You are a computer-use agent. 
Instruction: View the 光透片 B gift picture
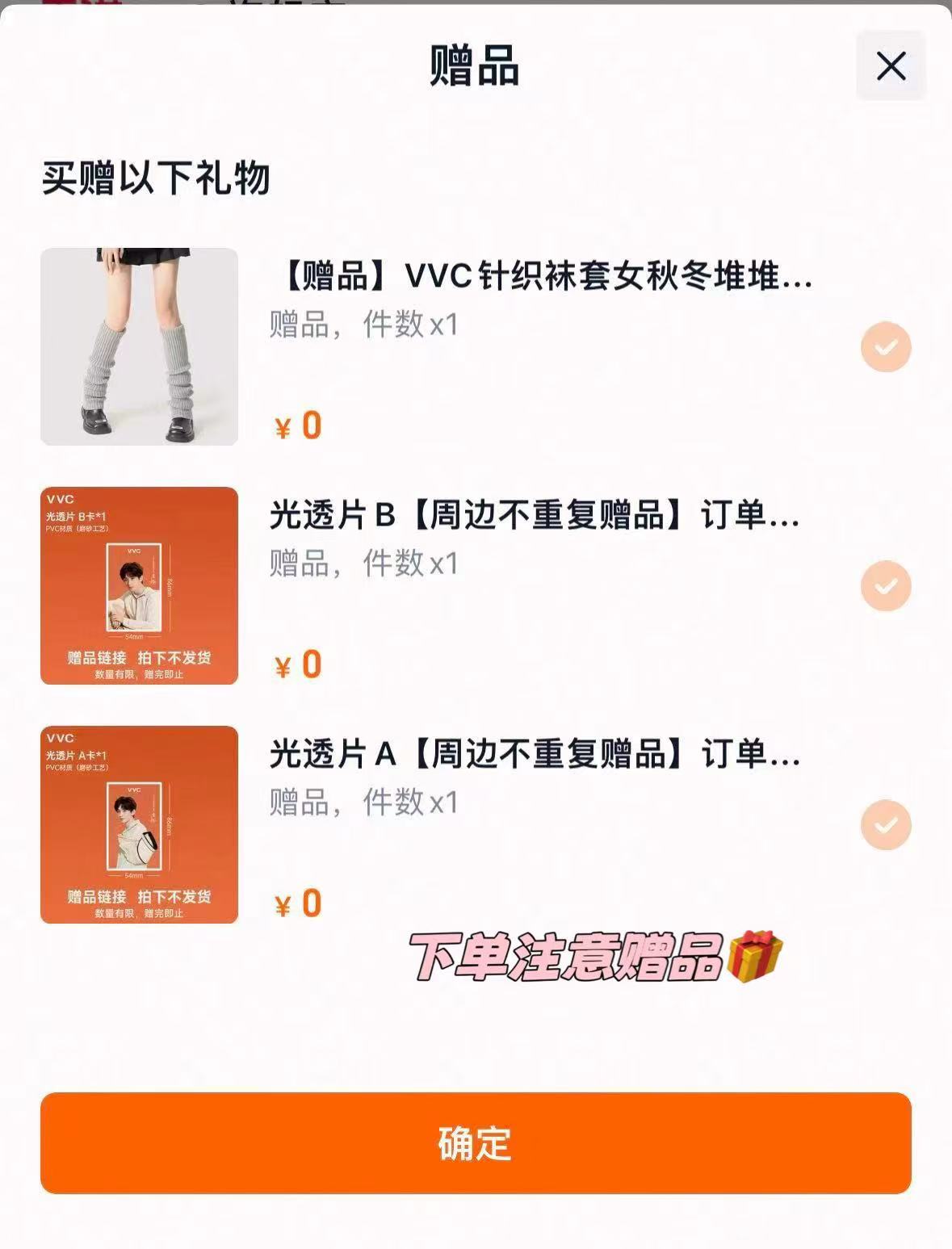point(139,585)
